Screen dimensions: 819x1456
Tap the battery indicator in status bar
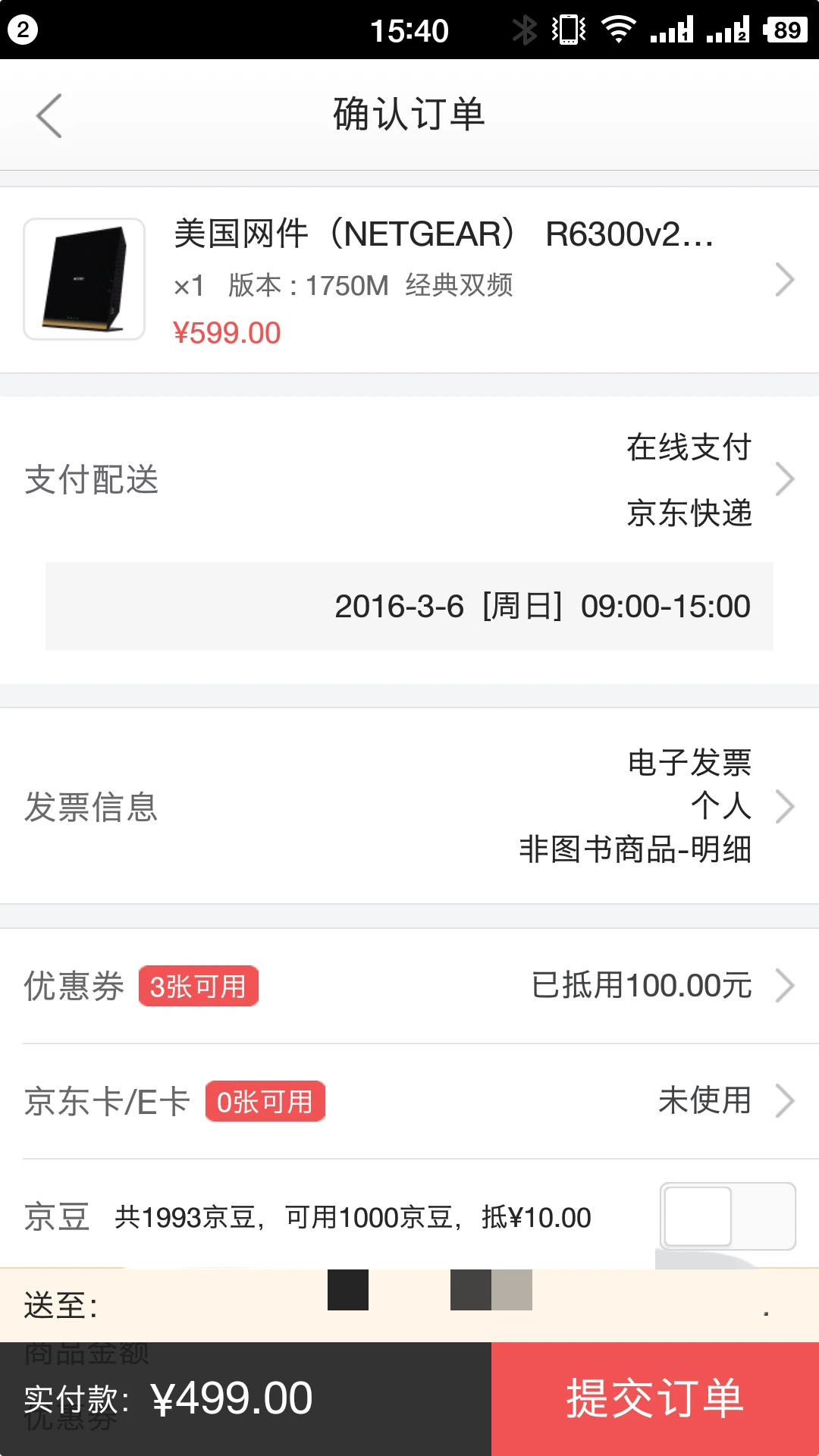coord(783,29)
